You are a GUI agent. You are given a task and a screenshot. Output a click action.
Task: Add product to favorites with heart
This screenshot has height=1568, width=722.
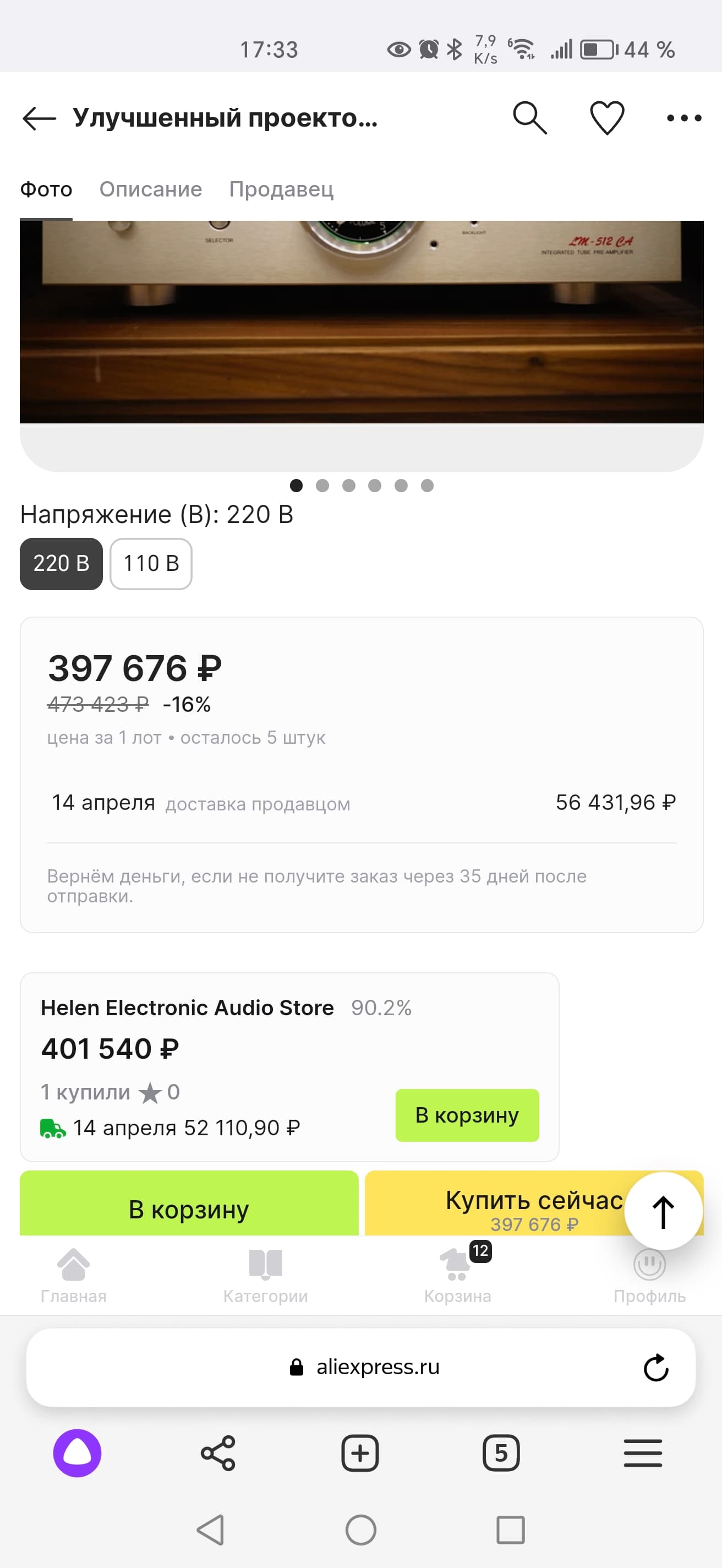[x=607, y=117]
